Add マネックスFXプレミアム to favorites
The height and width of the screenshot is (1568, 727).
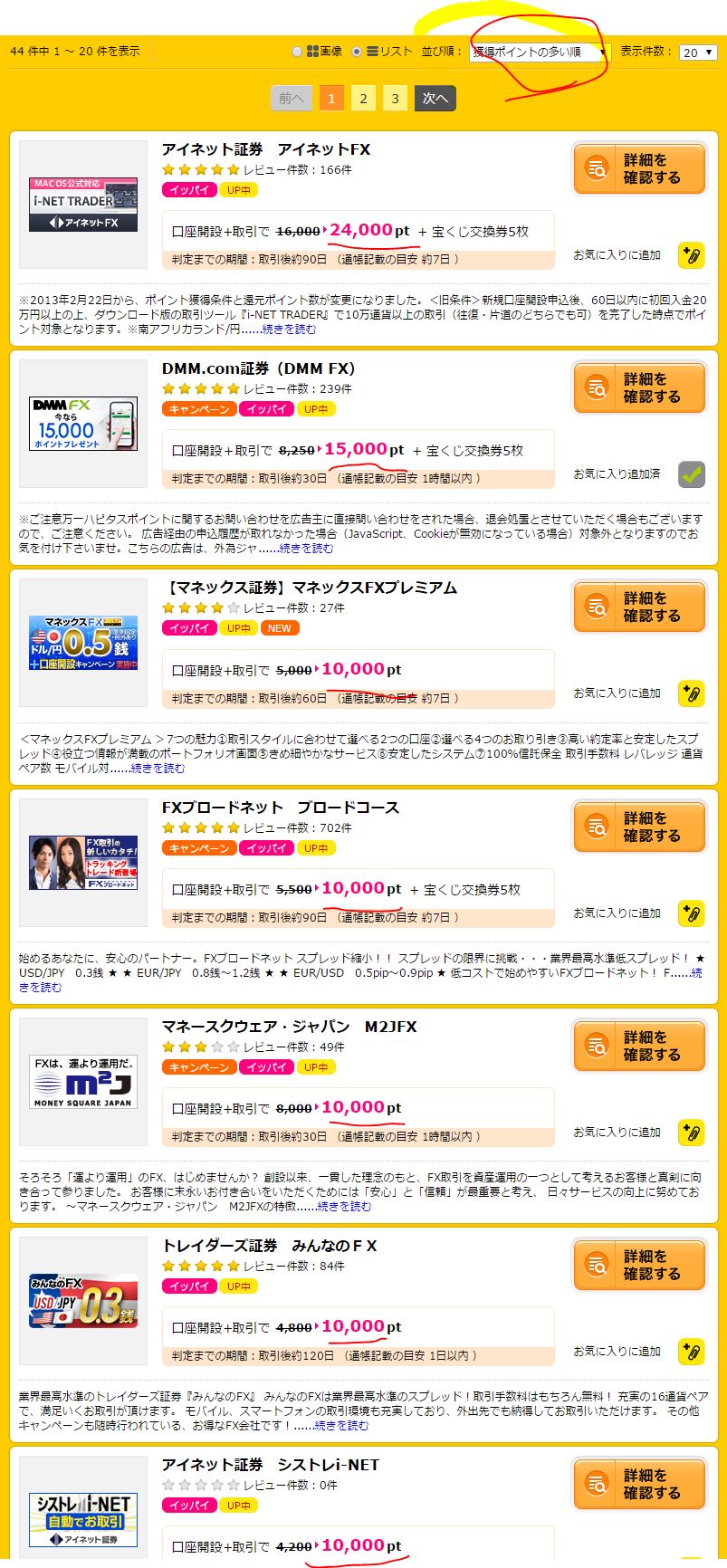[692, 694]
